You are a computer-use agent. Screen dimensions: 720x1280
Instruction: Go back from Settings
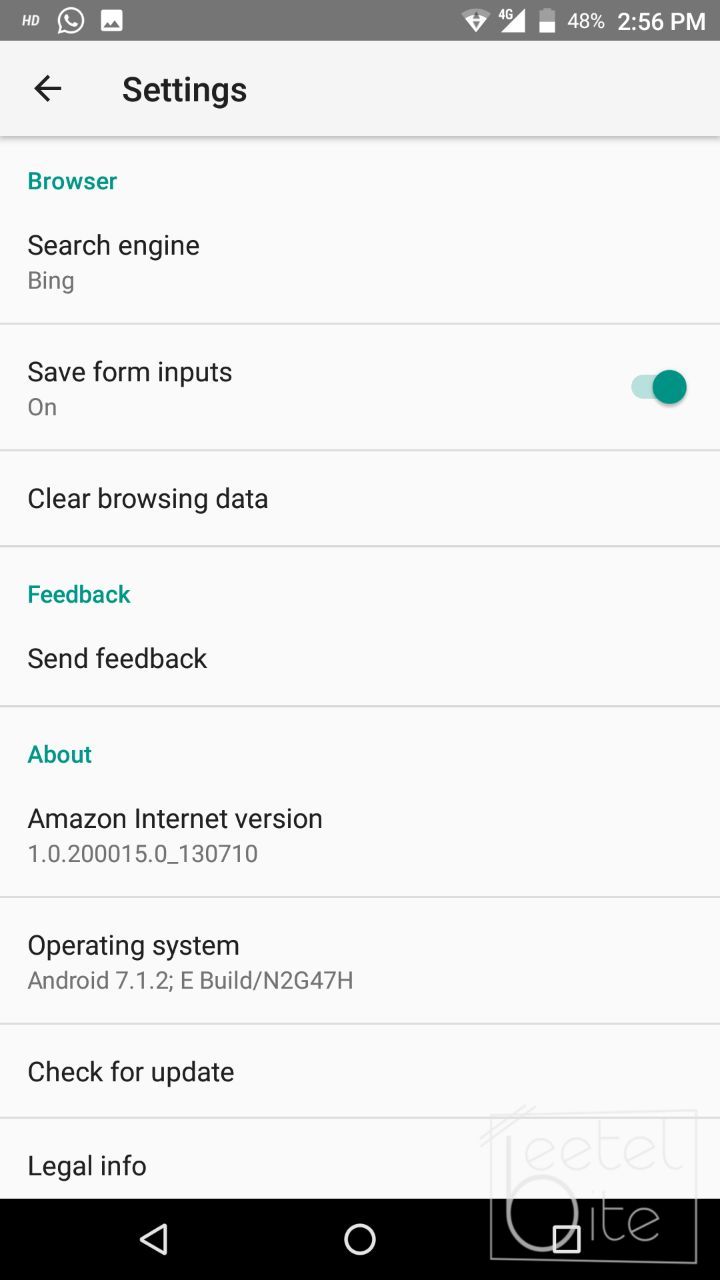click(x=48, y=89)
